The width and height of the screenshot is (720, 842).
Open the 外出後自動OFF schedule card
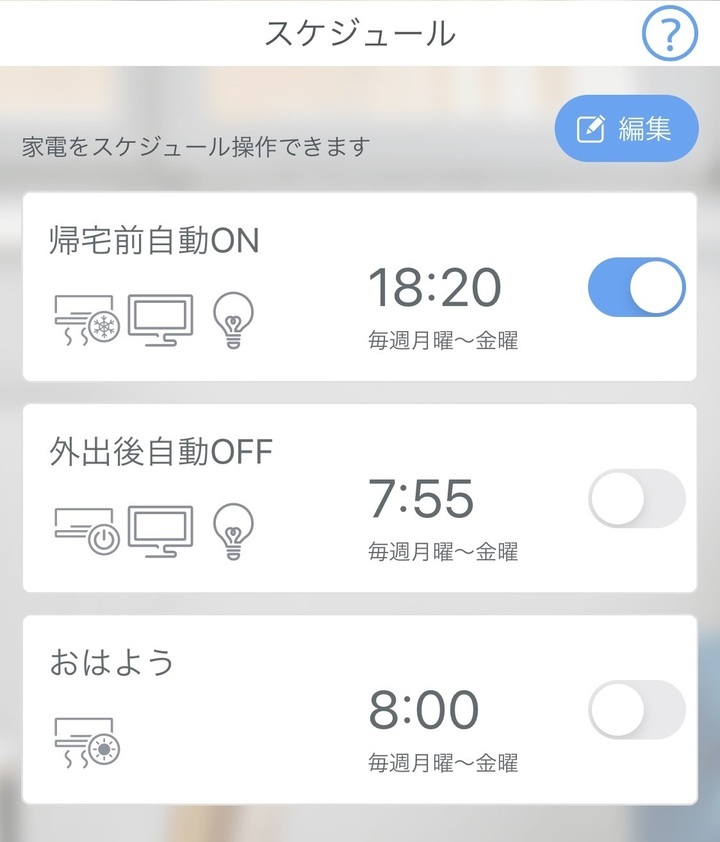pyautogui.click(x=300, y=498)
